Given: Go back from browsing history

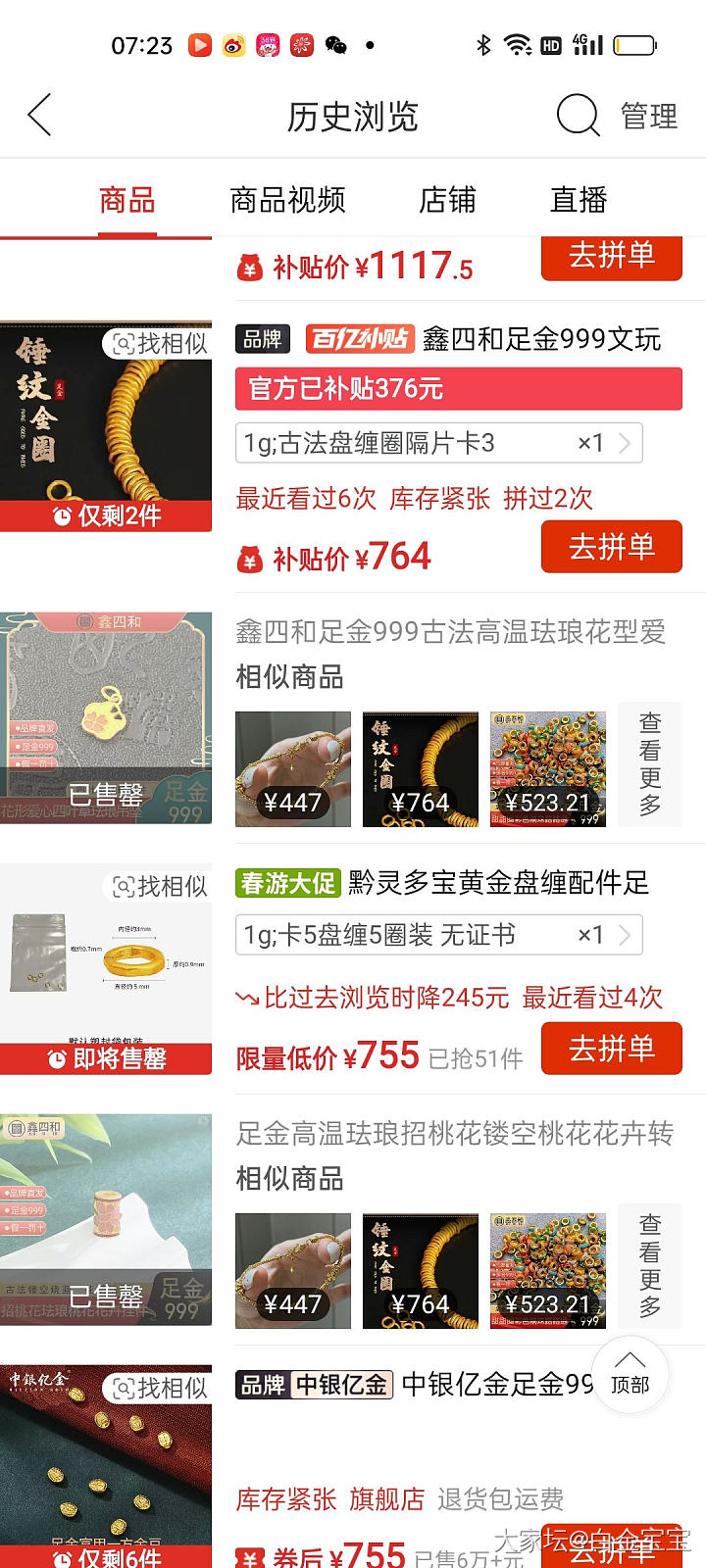Looking at the screenshot, I should pos(39,116).
